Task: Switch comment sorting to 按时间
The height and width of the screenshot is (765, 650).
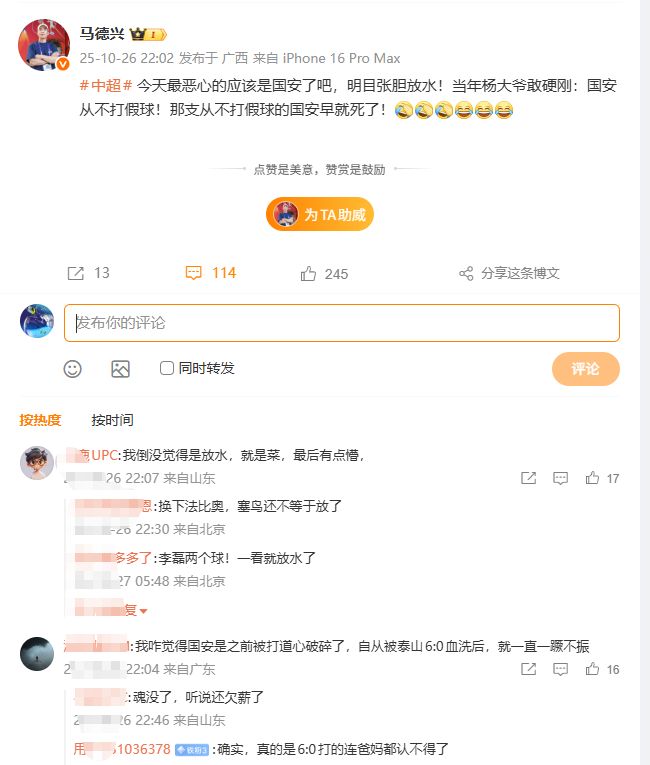Action: (x=112, y=420)
